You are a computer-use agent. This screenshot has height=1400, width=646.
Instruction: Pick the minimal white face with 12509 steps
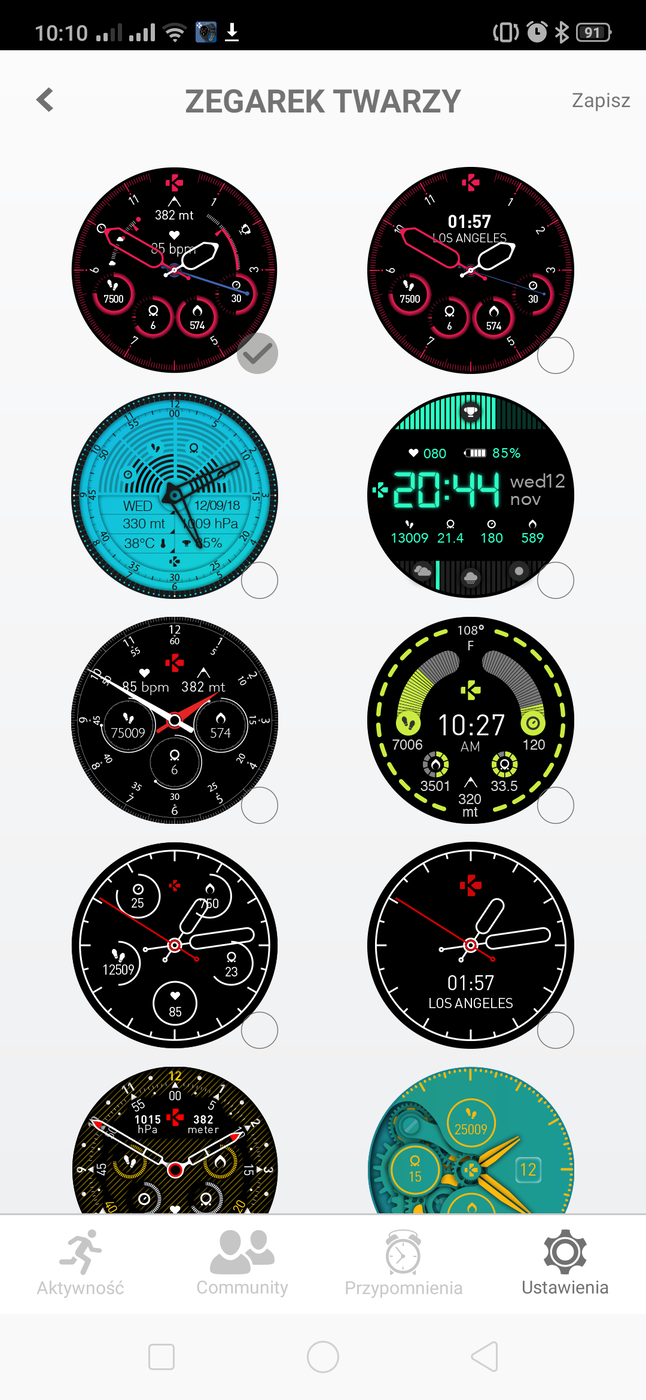[x=175, y=945]
